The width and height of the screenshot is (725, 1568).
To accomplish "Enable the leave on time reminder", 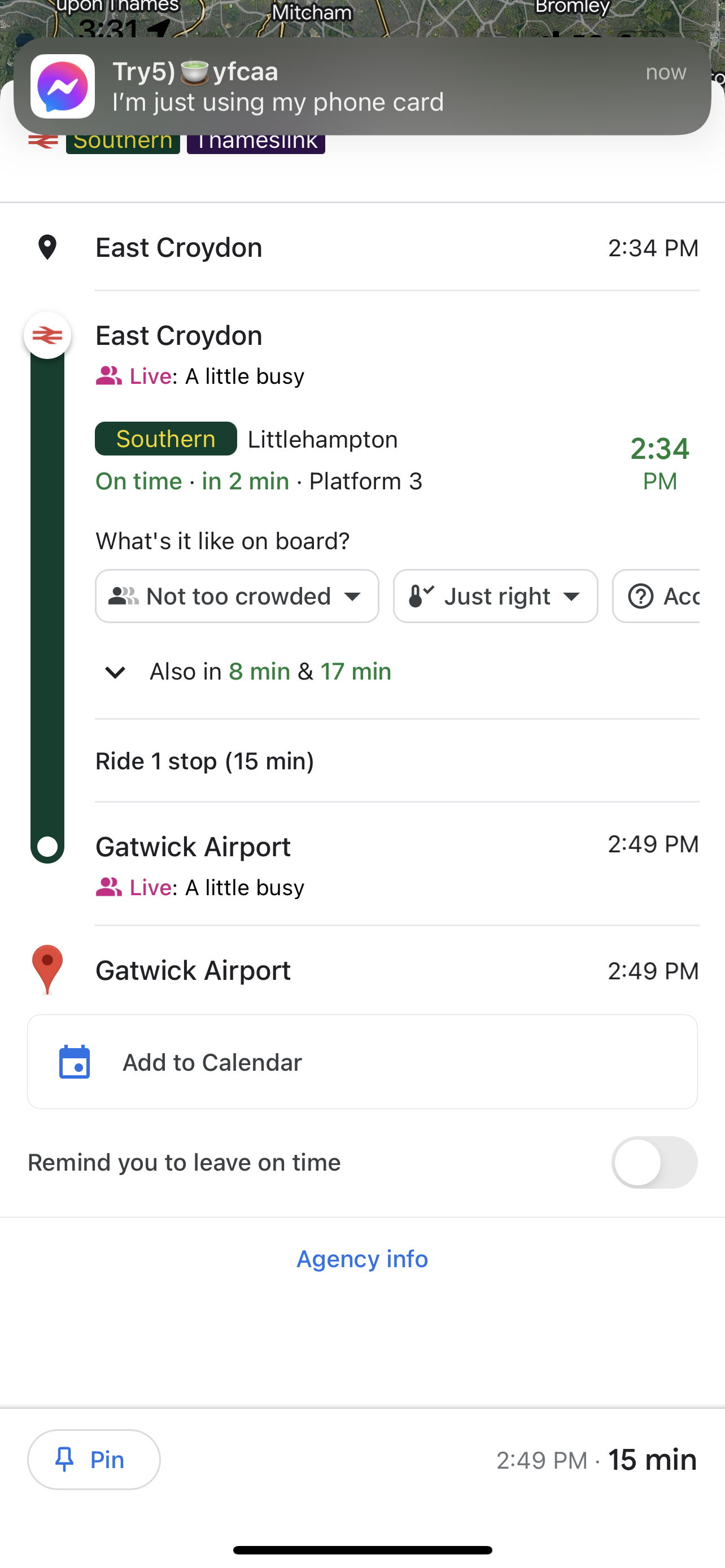I will click(654, 1162).
